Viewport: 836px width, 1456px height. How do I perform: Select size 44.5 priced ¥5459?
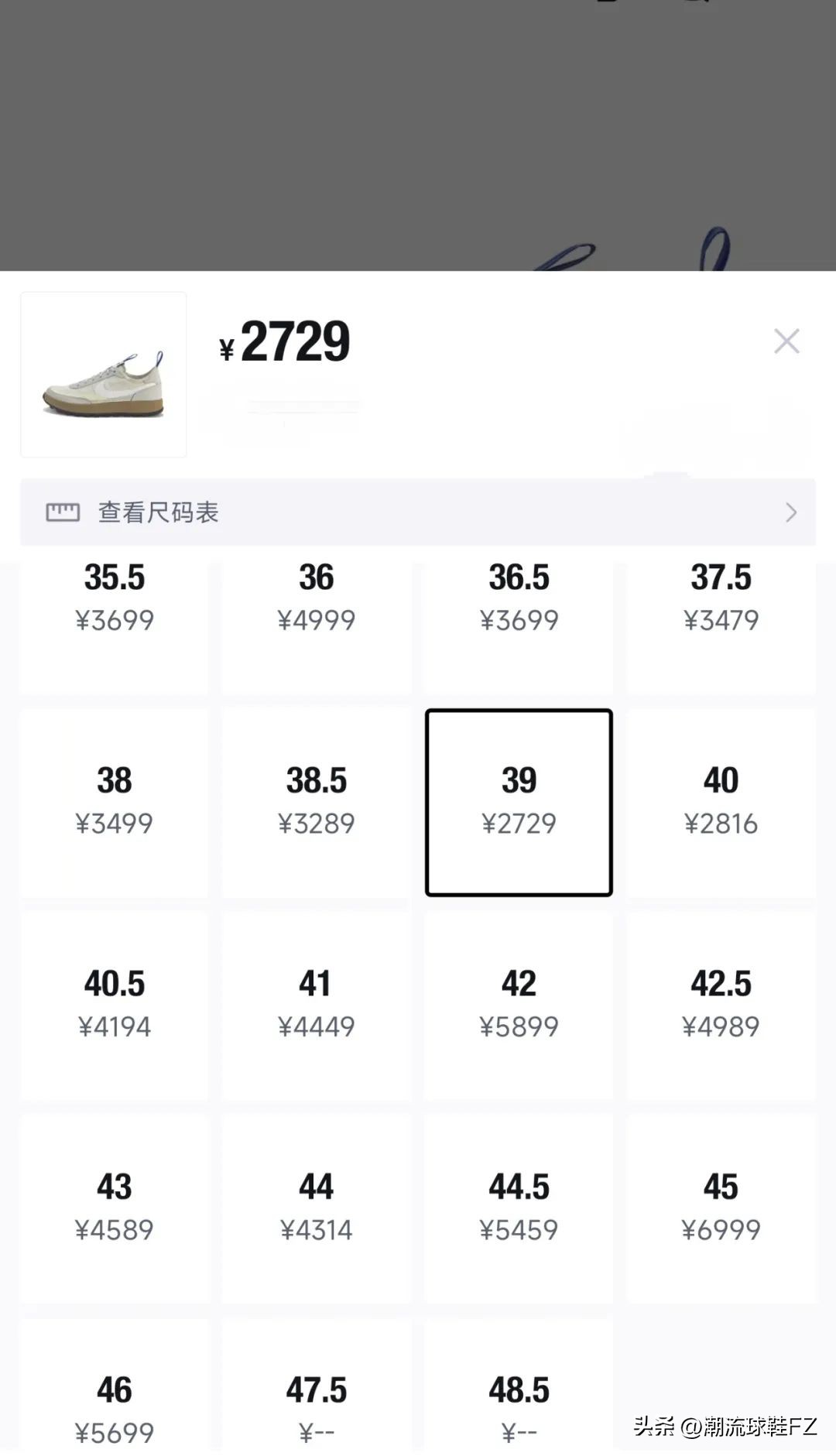(519, 1206)
